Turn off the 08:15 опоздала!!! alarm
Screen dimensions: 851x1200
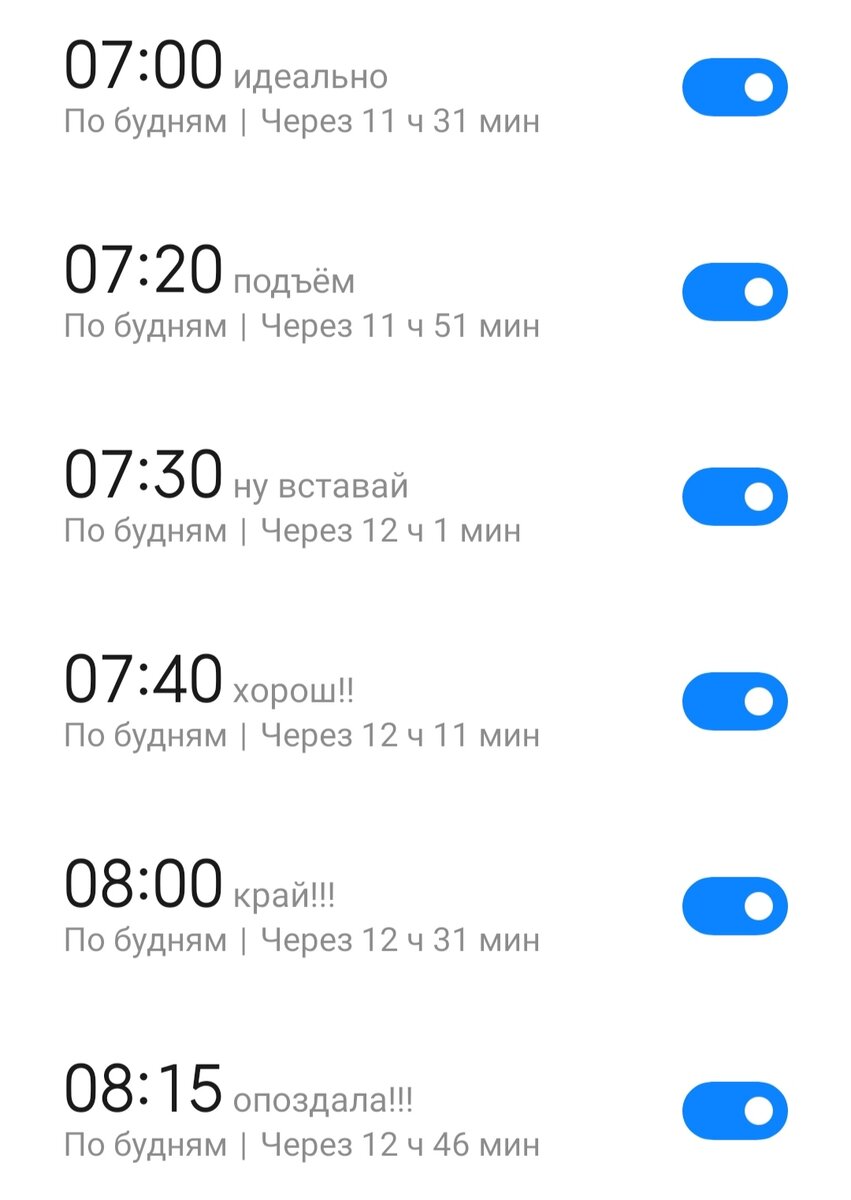point(735,1111)
